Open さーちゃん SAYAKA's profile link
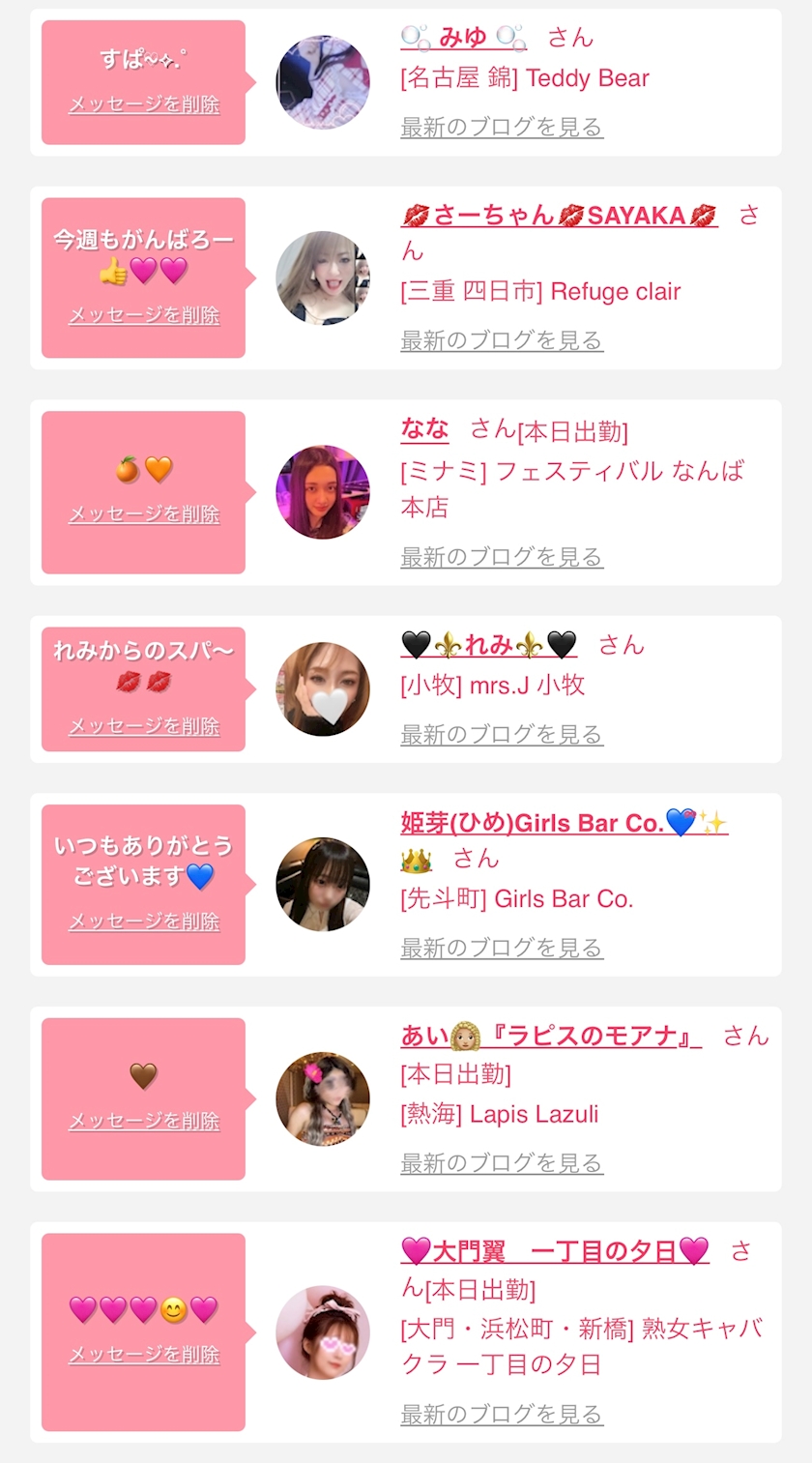812x1463 pixels. coord(559,215)
